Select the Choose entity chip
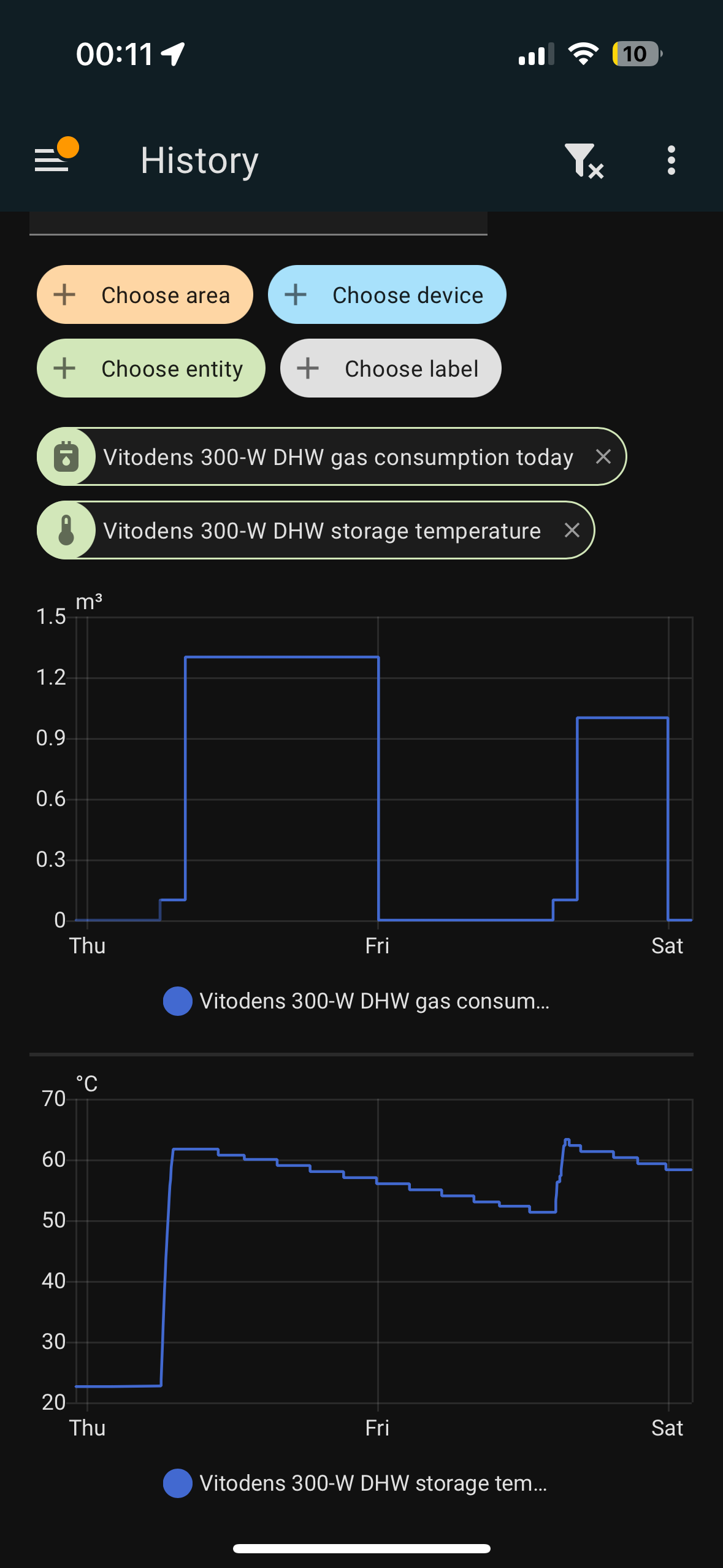 151,369
